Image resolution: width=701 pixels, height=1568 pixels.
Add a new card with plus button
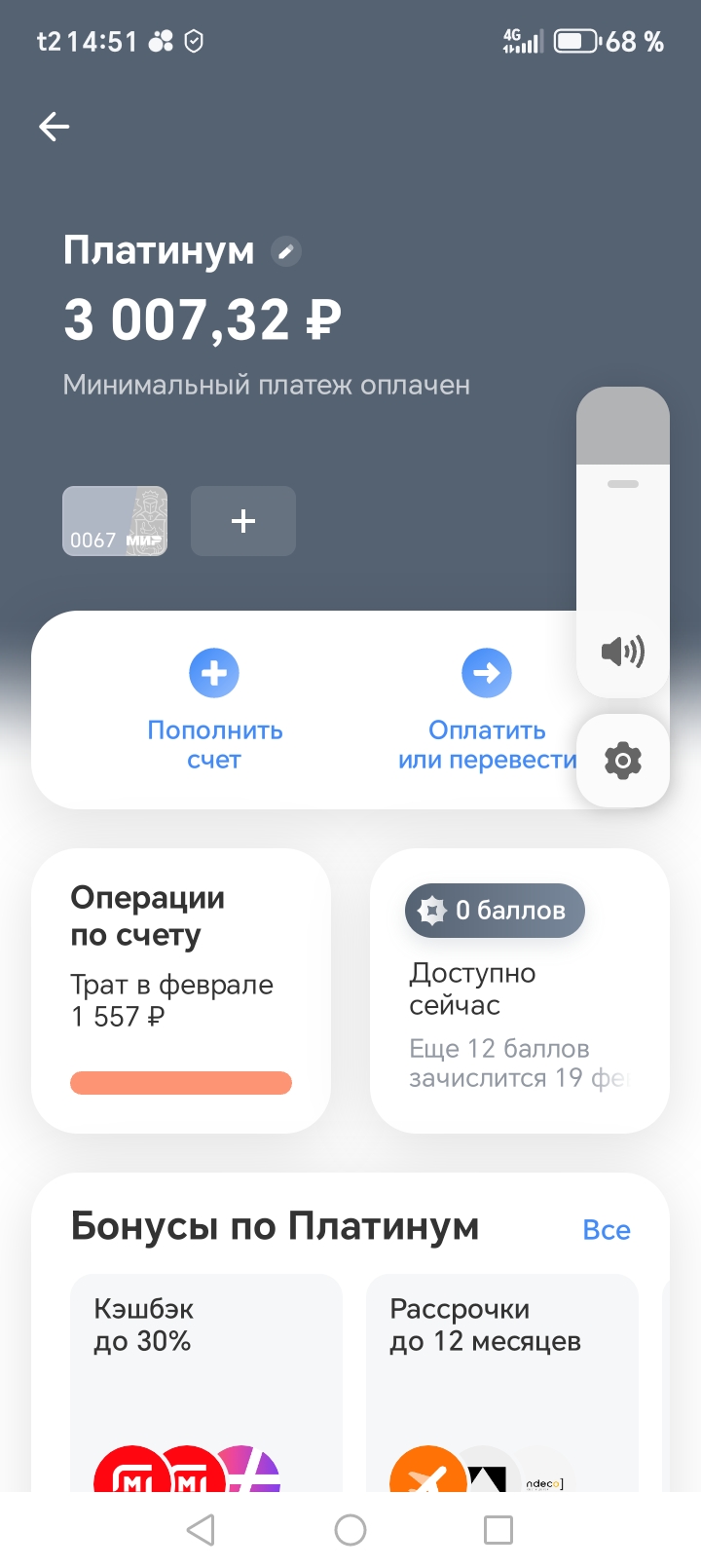[243, 521]
